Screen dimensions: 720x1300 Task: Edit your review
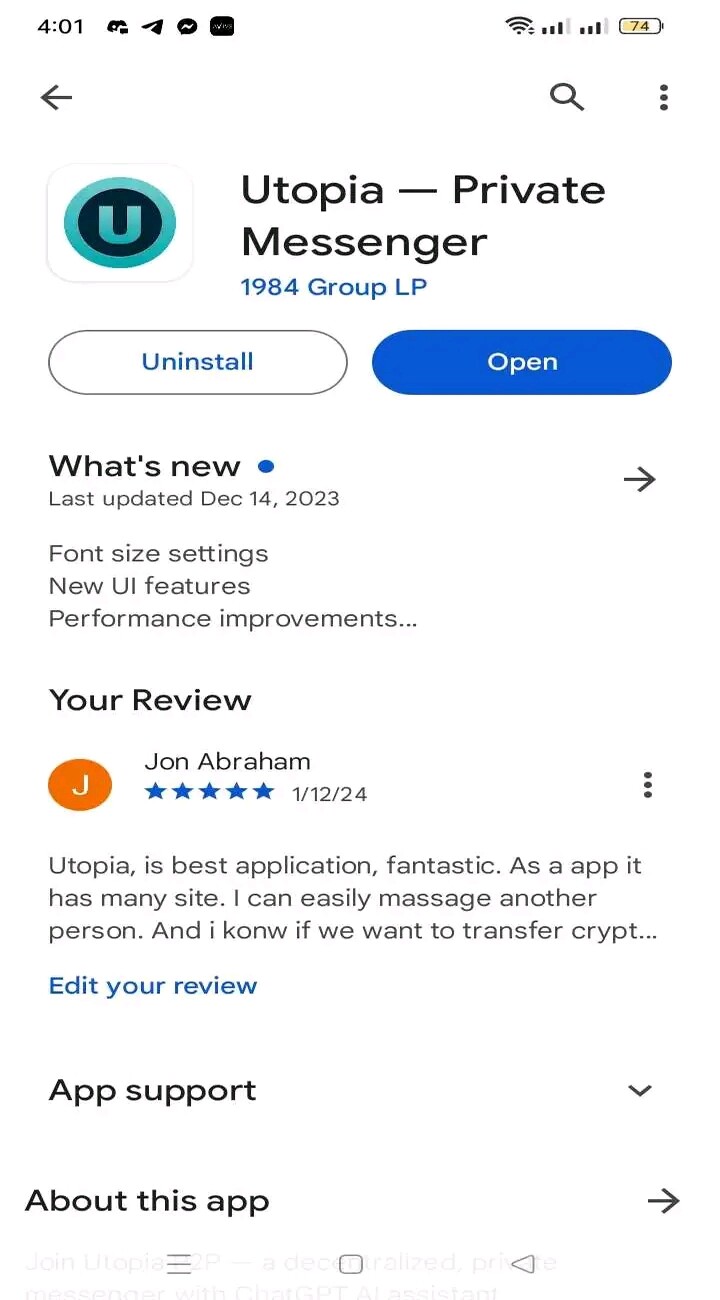click(153, 985)
